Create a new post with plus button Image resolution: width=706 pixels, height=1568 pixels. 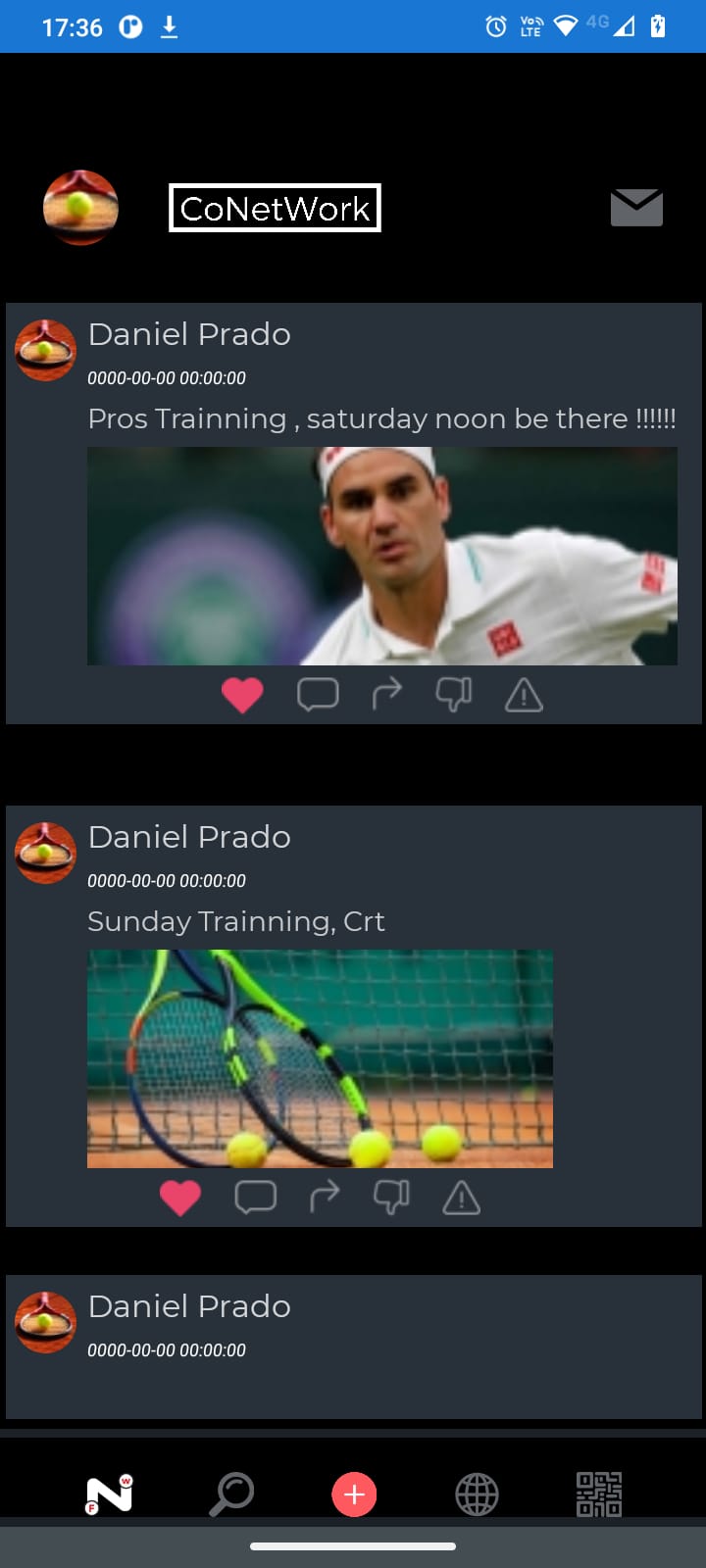[354, 1494]
